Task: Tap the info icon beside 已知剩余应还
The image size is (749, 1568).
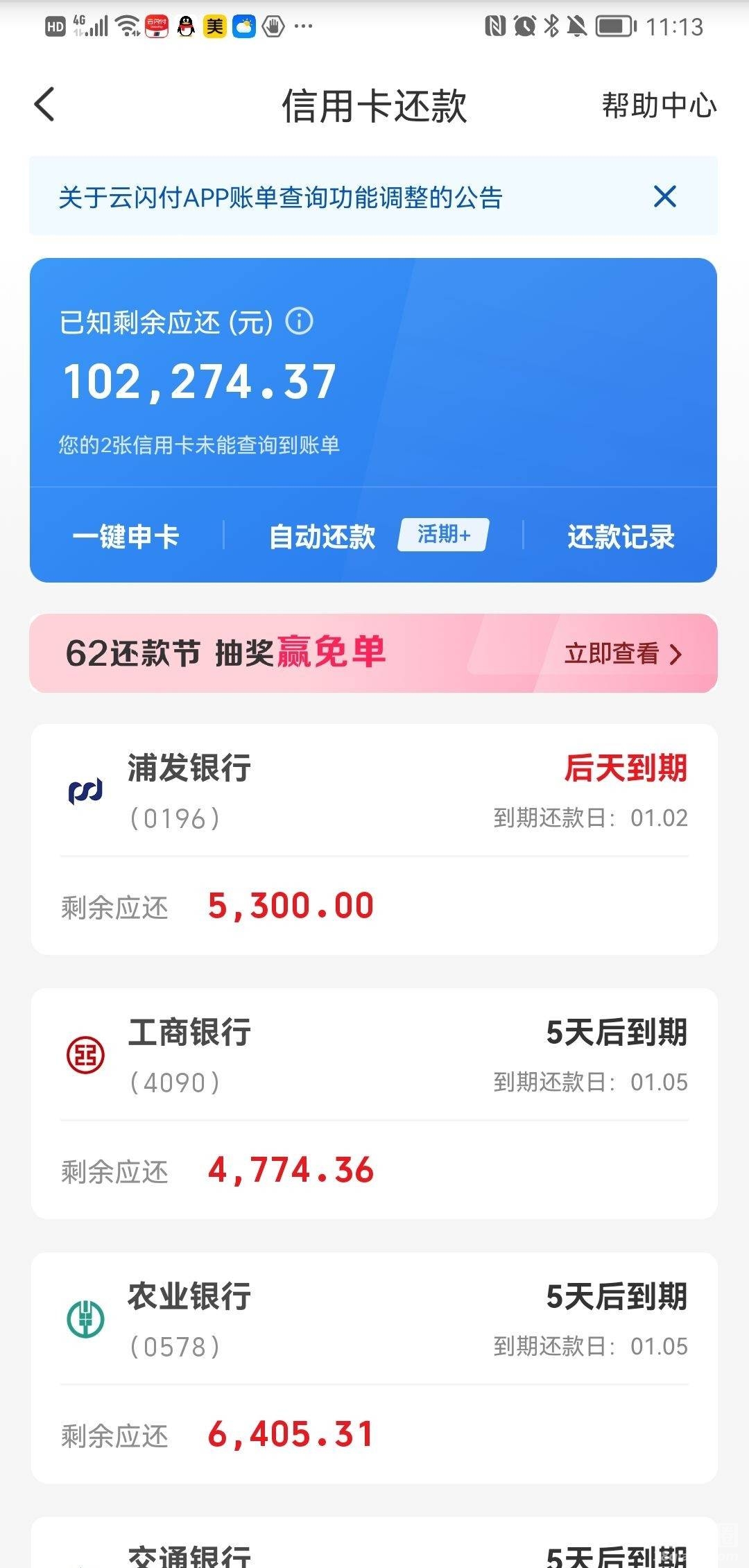Action: point(300,322)
